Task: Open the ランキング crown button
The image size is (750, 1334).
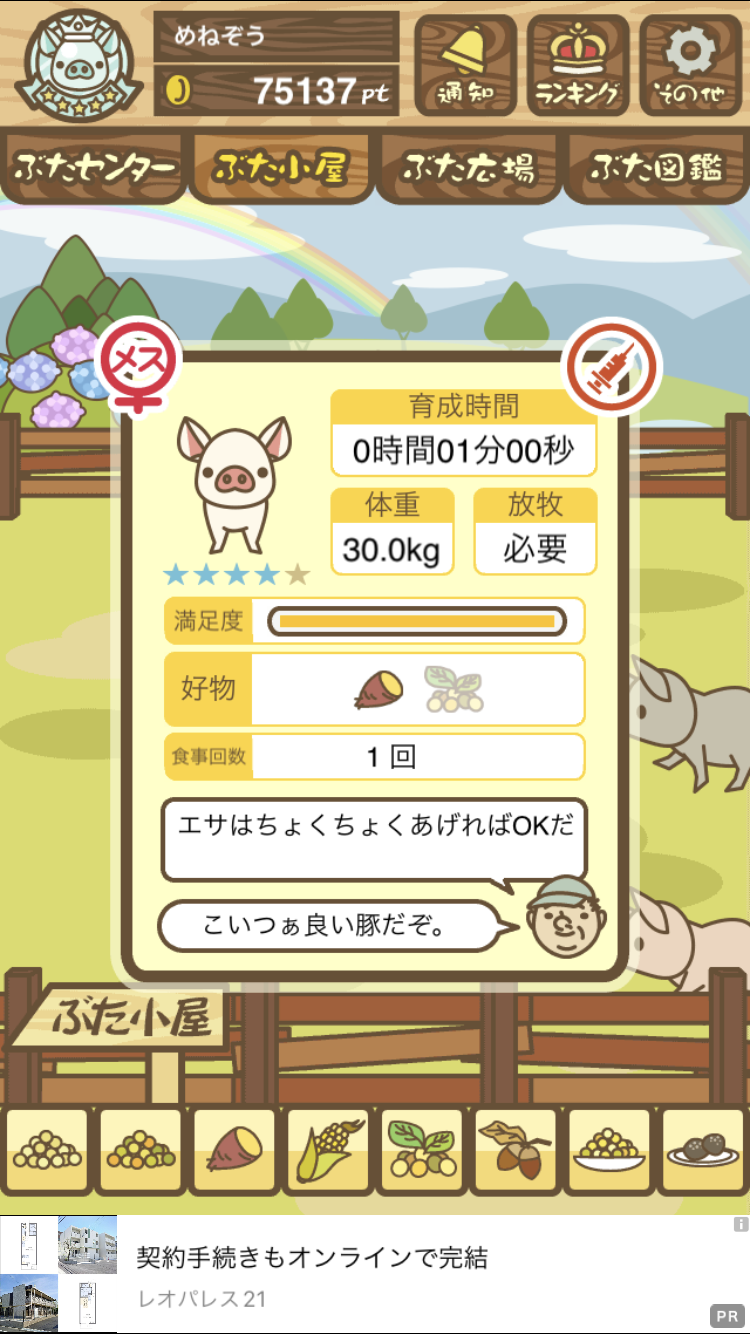Action: (578, 65)
